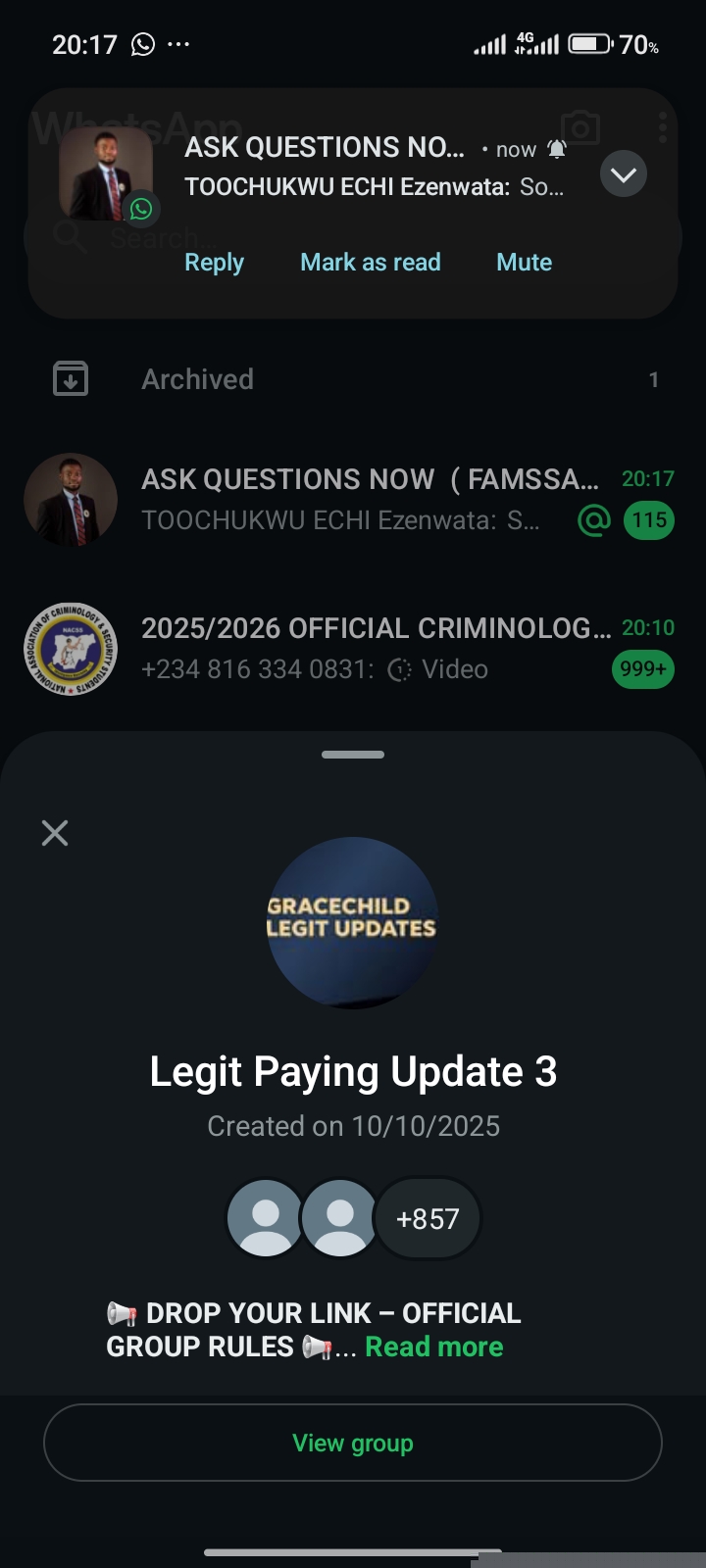Image resolution: width=706 pixels, height=1568 pixels.
Task: Tap the +857 members bubble
Action: click(428, 1219)
